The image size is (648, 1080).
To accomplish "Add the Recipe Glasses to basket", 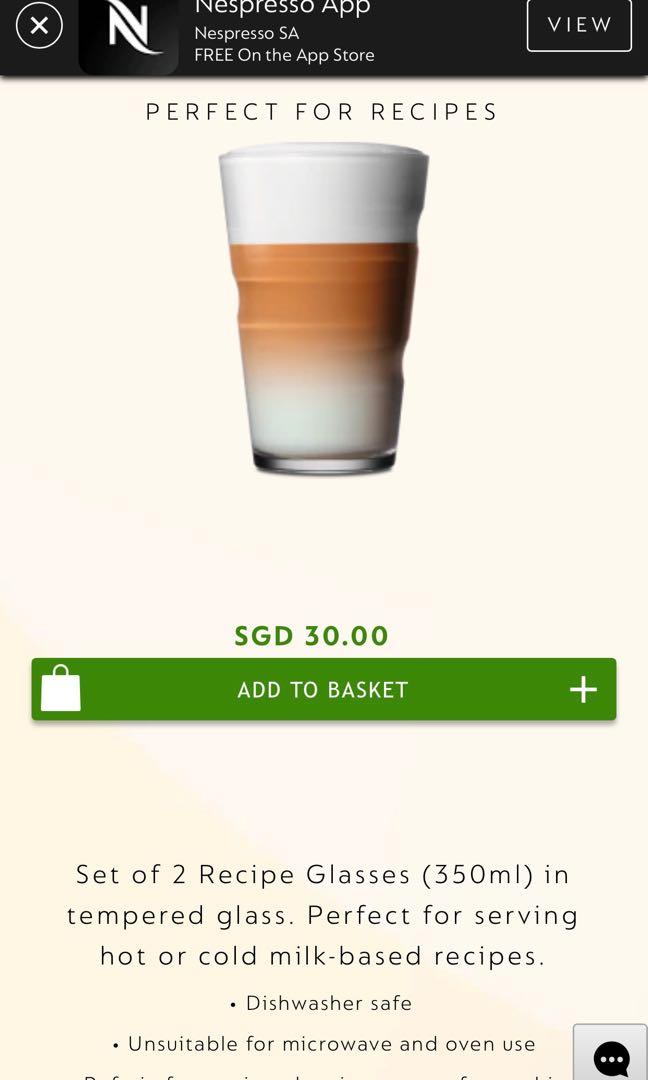I will tap(323, 690).
